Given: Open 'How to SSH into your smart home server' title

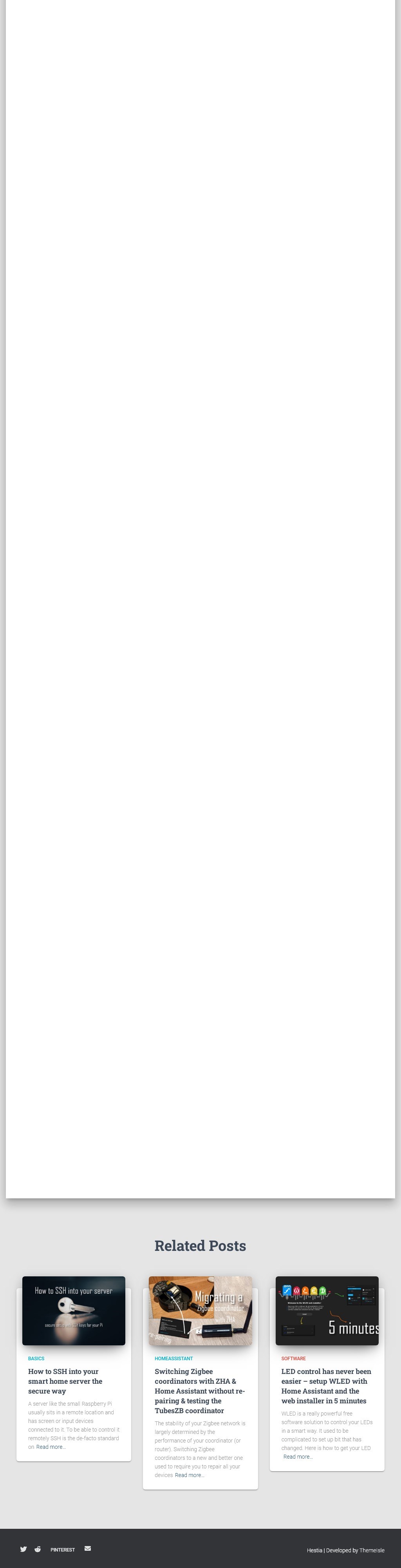Looking at the screenshot, I should click(65, 1381).
